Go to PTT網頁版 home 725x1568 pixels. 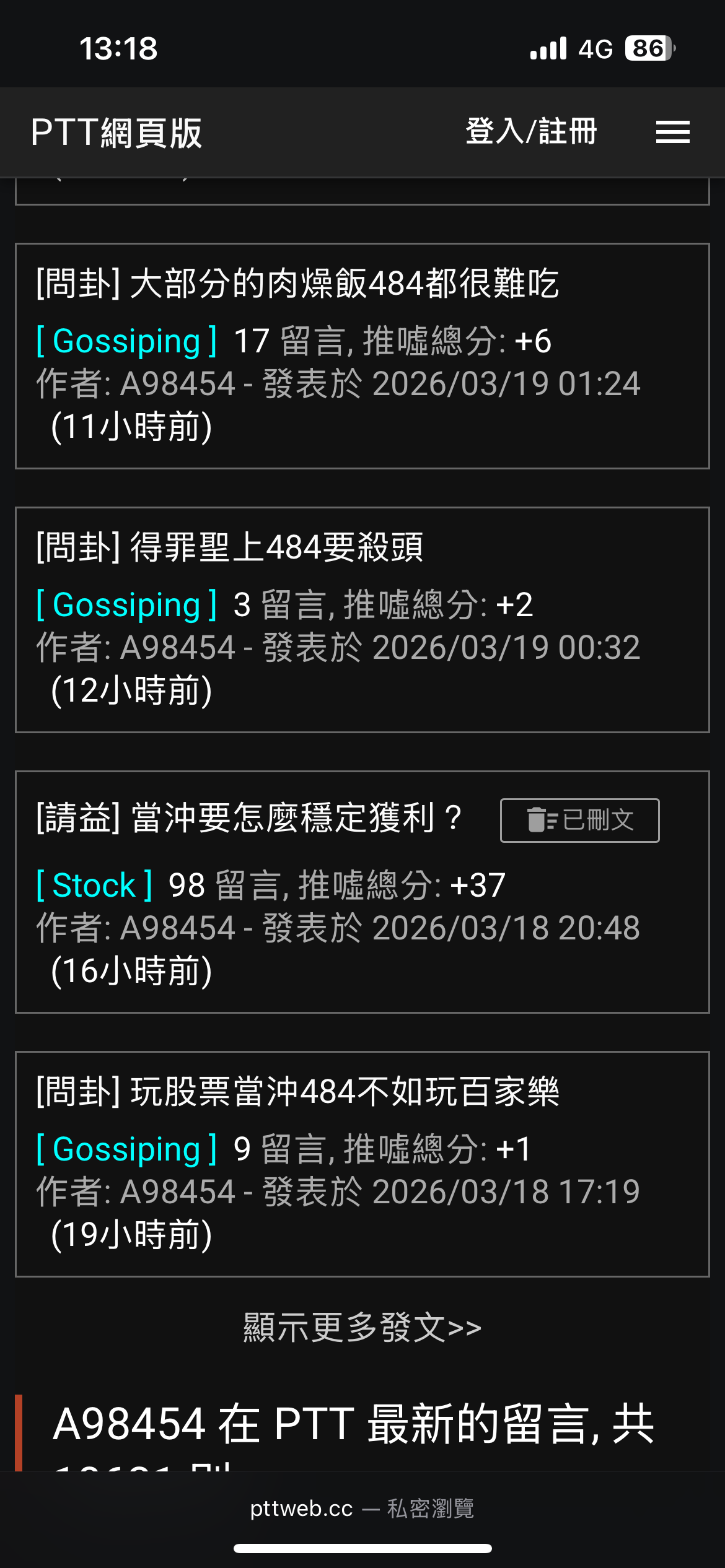click(x=116, y=133)
